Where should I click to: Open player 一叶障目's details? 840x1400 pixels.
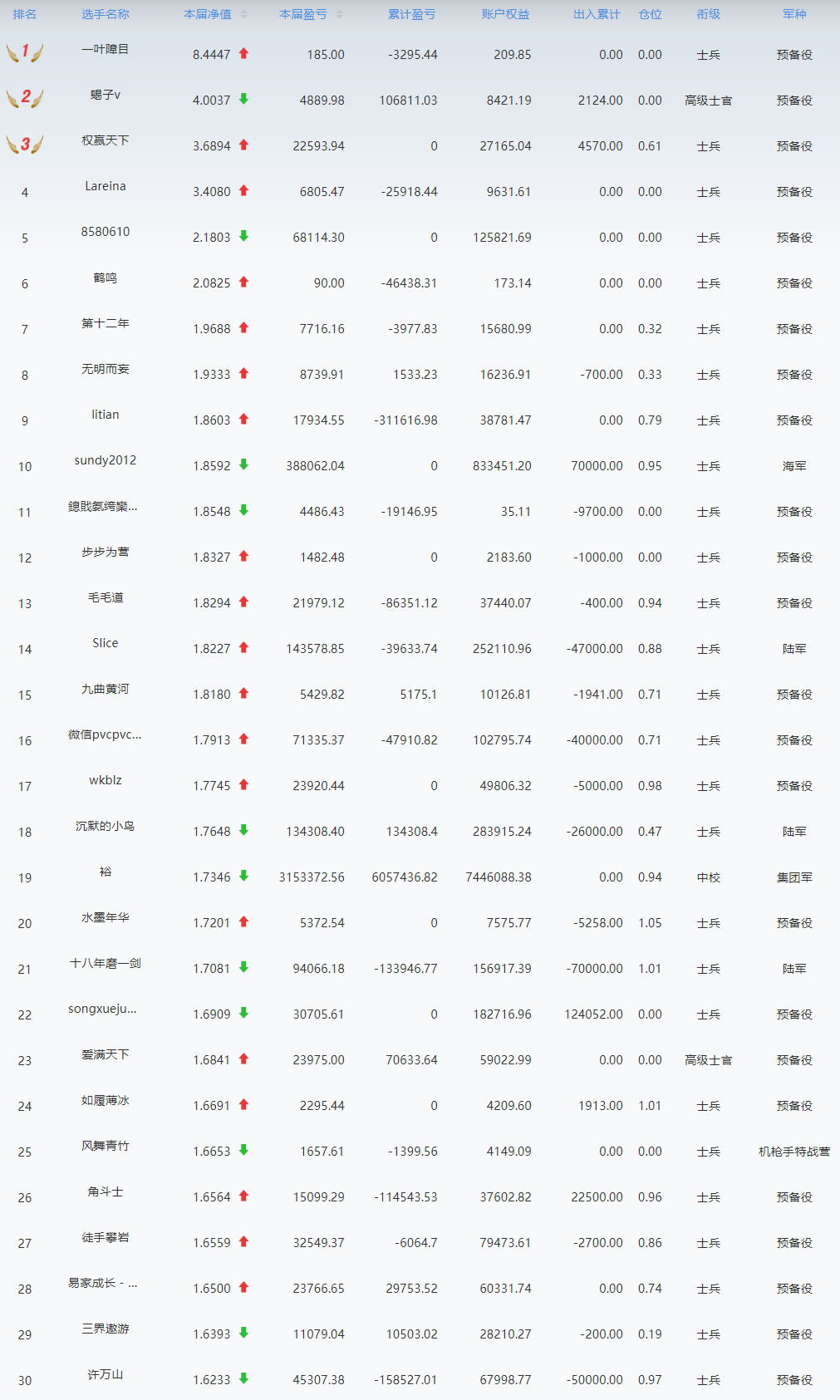tap(106, 49)
